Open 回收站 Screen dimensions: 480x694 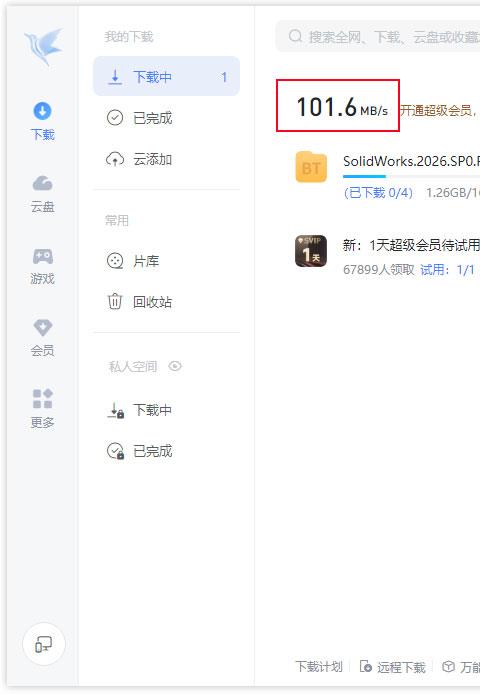coord(166,302)
